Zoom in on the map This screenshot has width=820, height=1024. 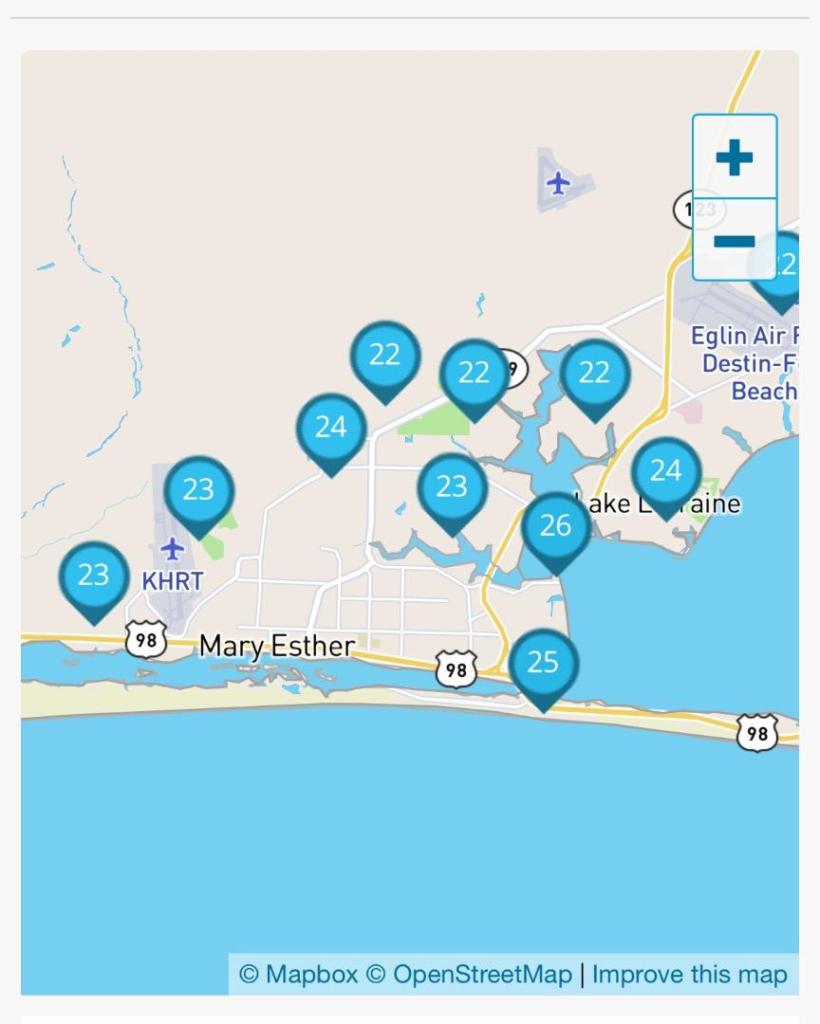(734, 158)
